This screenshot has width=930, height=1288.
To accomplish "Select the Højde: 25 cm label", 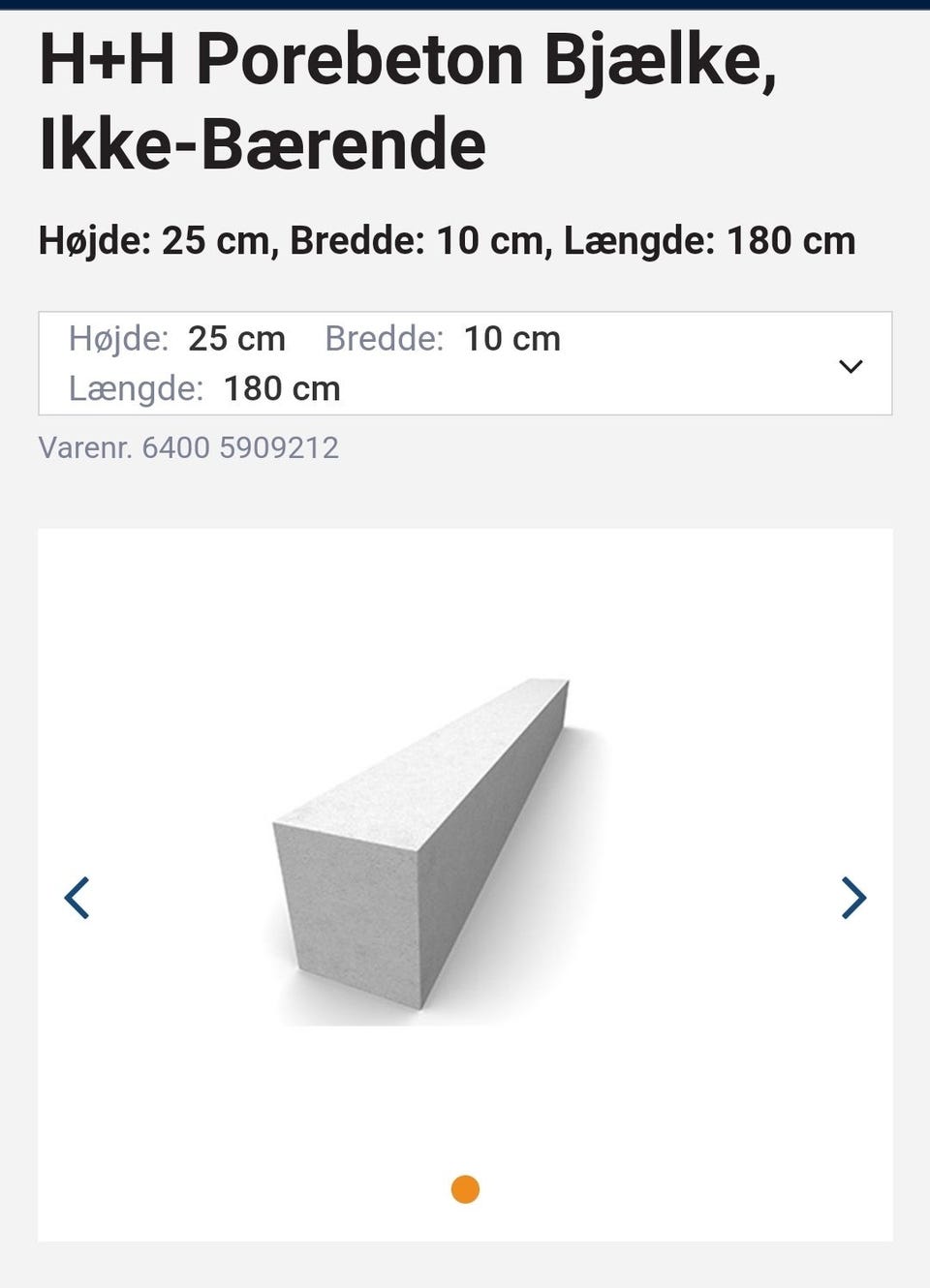I will [176, 338].
